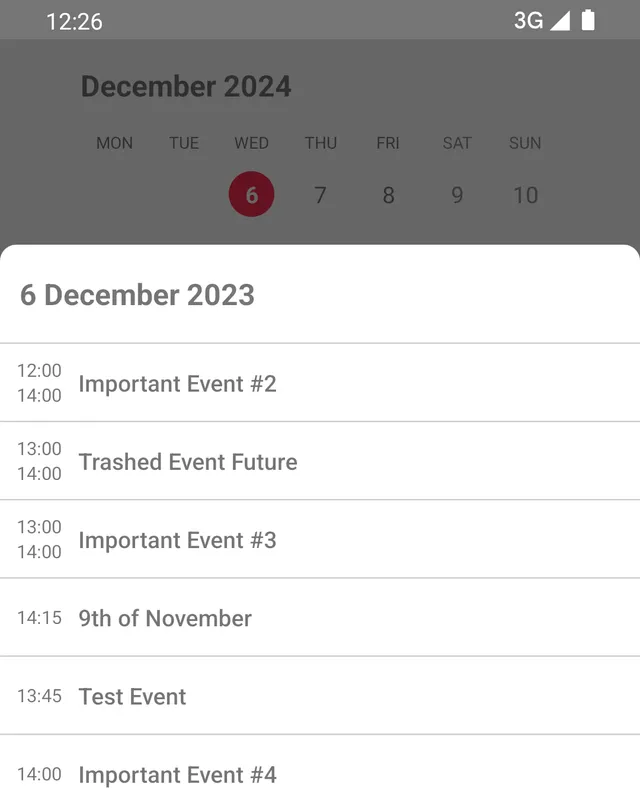Jump to day 10 in the calendar
The height and width of the screenshot is (800, 640).
[x=525, y=195]
